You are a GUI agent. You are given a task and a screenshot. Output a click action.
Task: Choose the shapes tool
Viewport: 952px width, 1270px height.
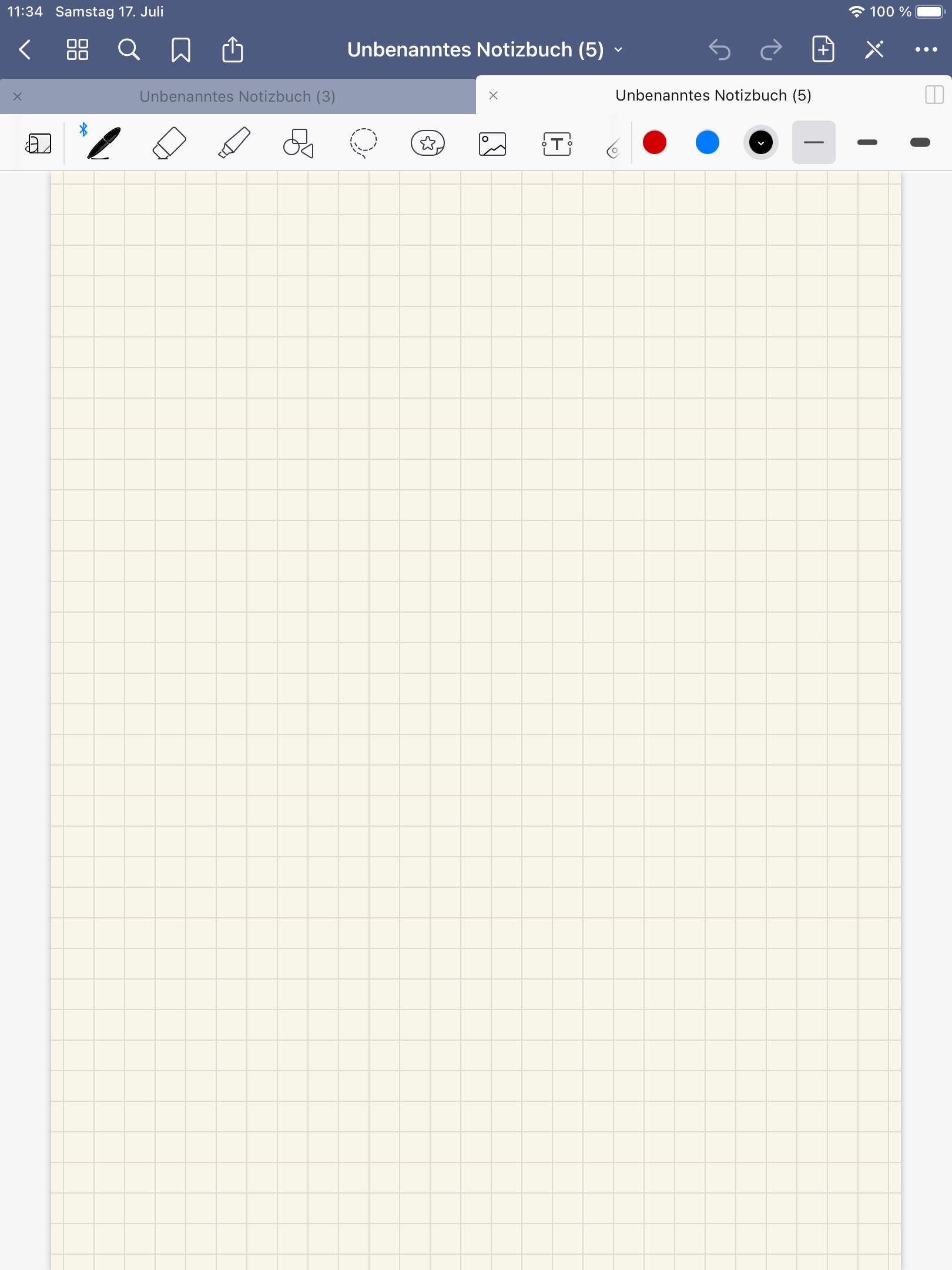pos(299,143)
